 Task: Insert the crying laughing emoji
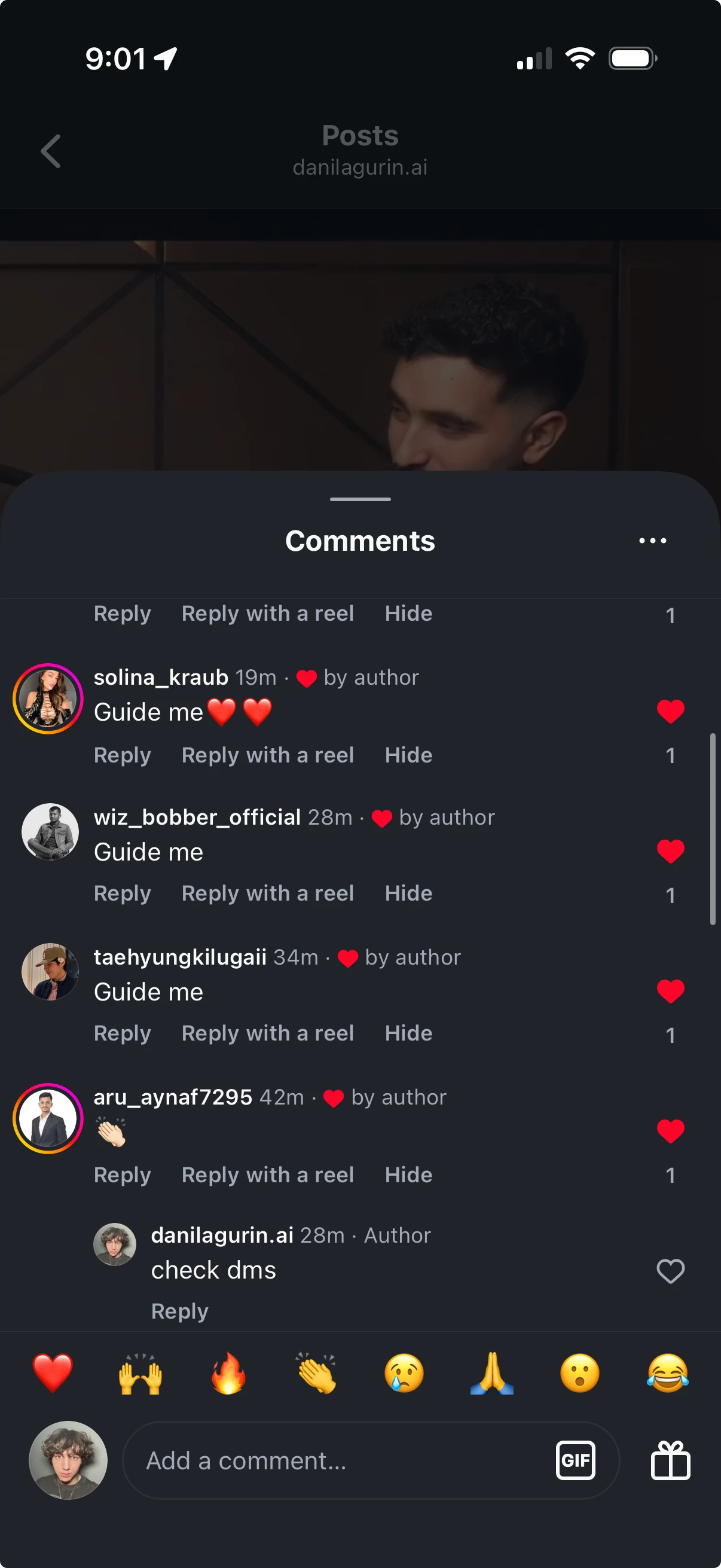(667, 1374)
